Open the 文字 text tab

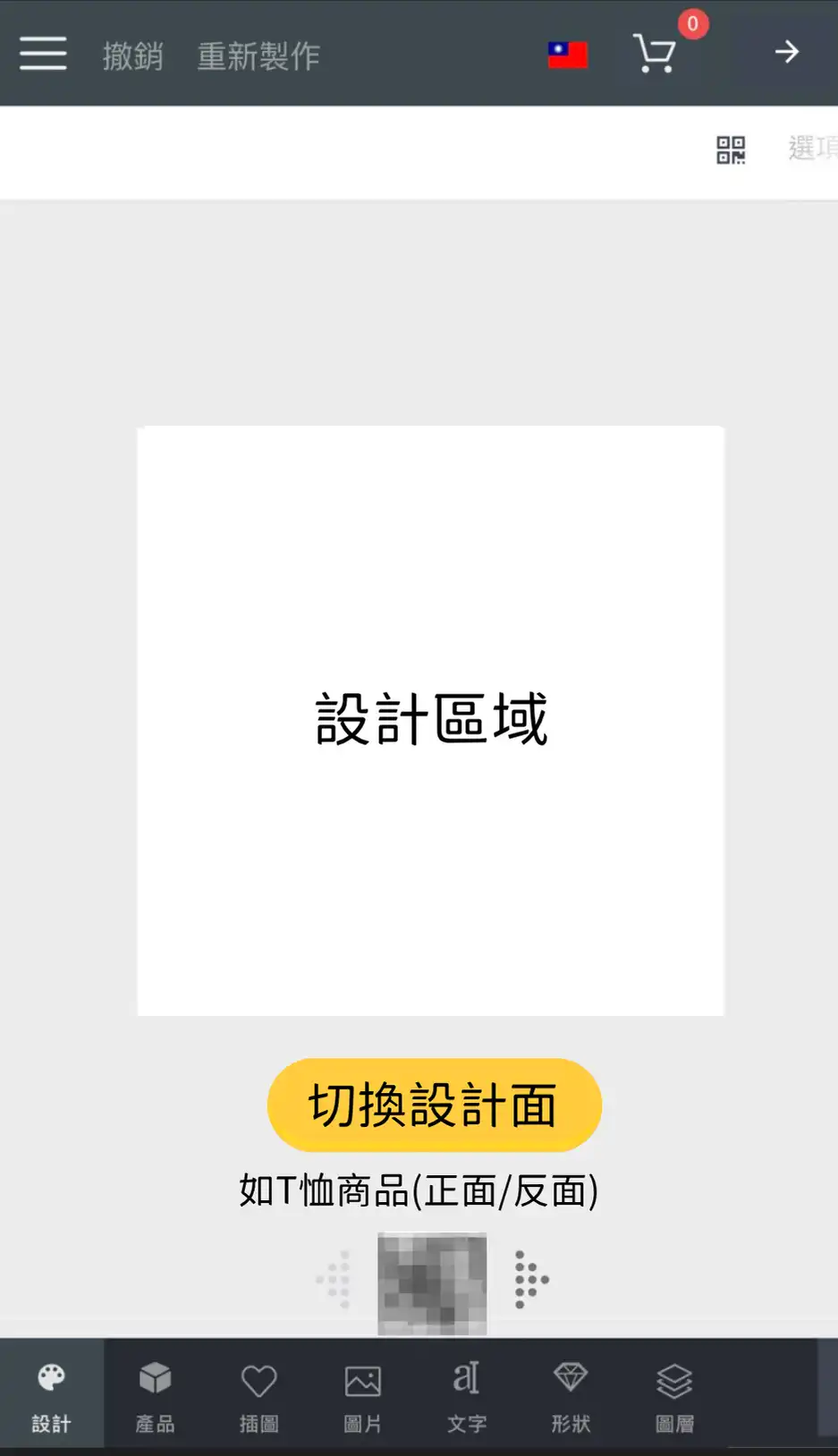click(466, 1393)
